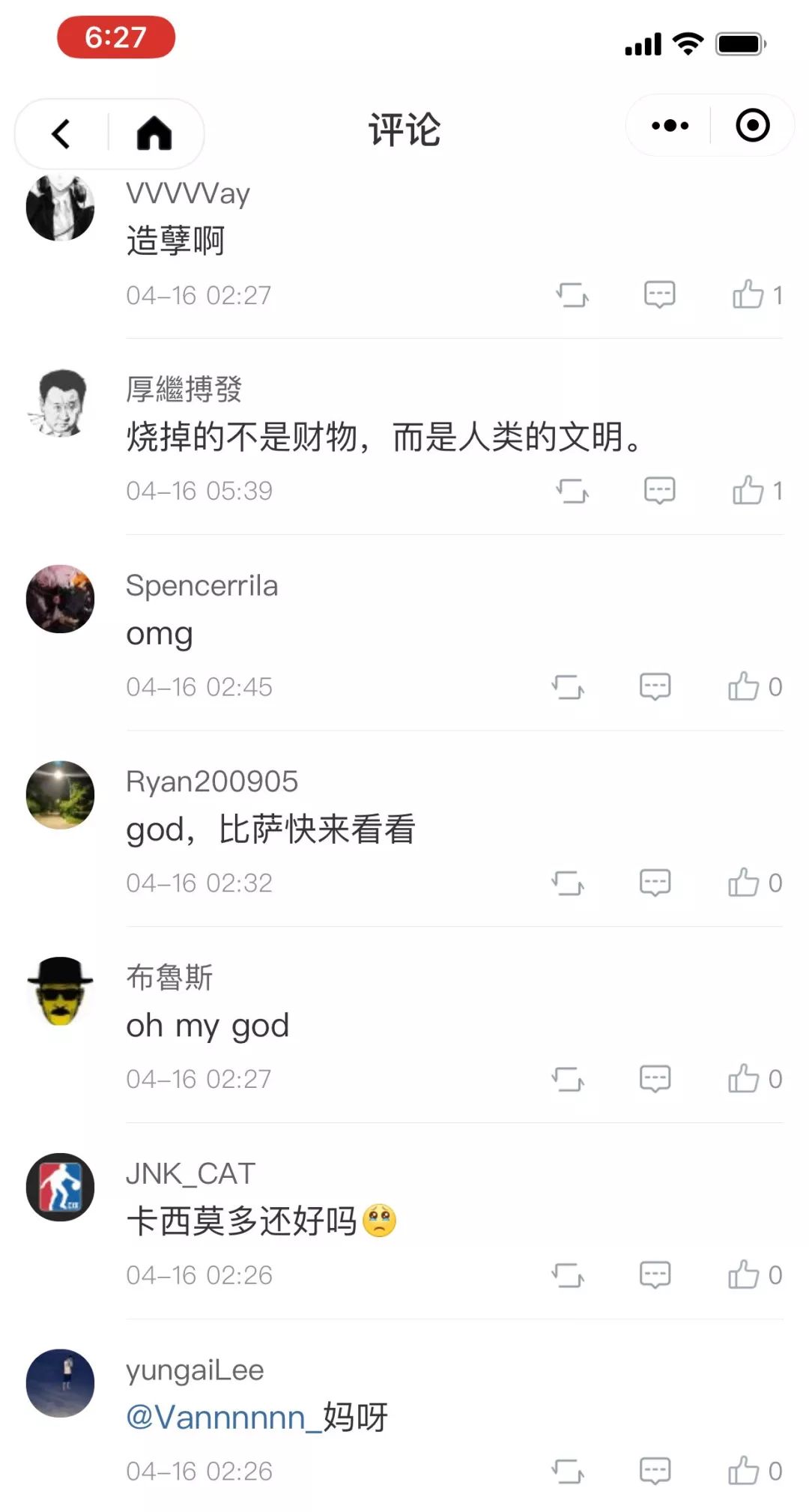Open the three-dot more menu
The image size is (809, 1512).
(670, 126)
